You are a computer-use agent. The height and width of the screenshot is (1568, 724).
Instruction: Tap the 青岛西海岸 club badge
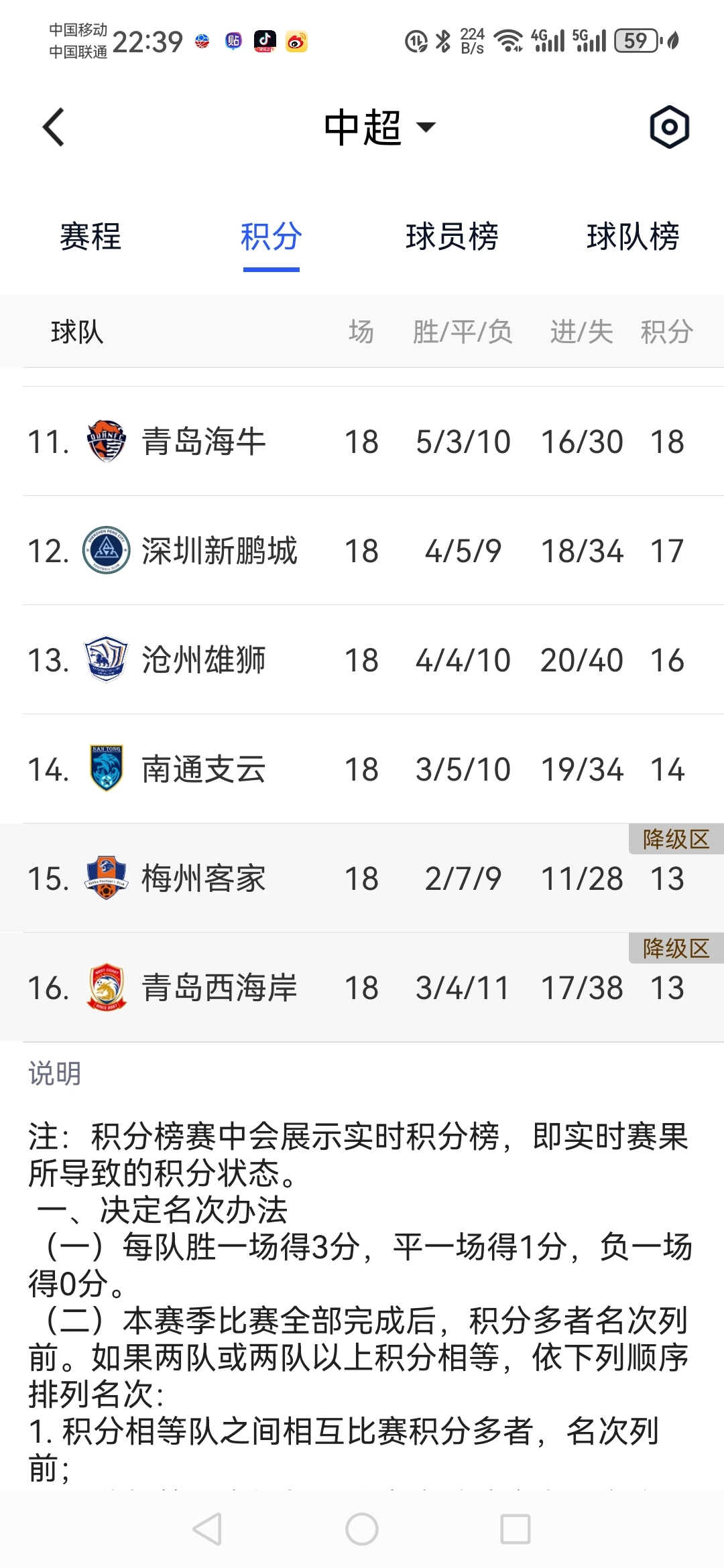[104, 988]
